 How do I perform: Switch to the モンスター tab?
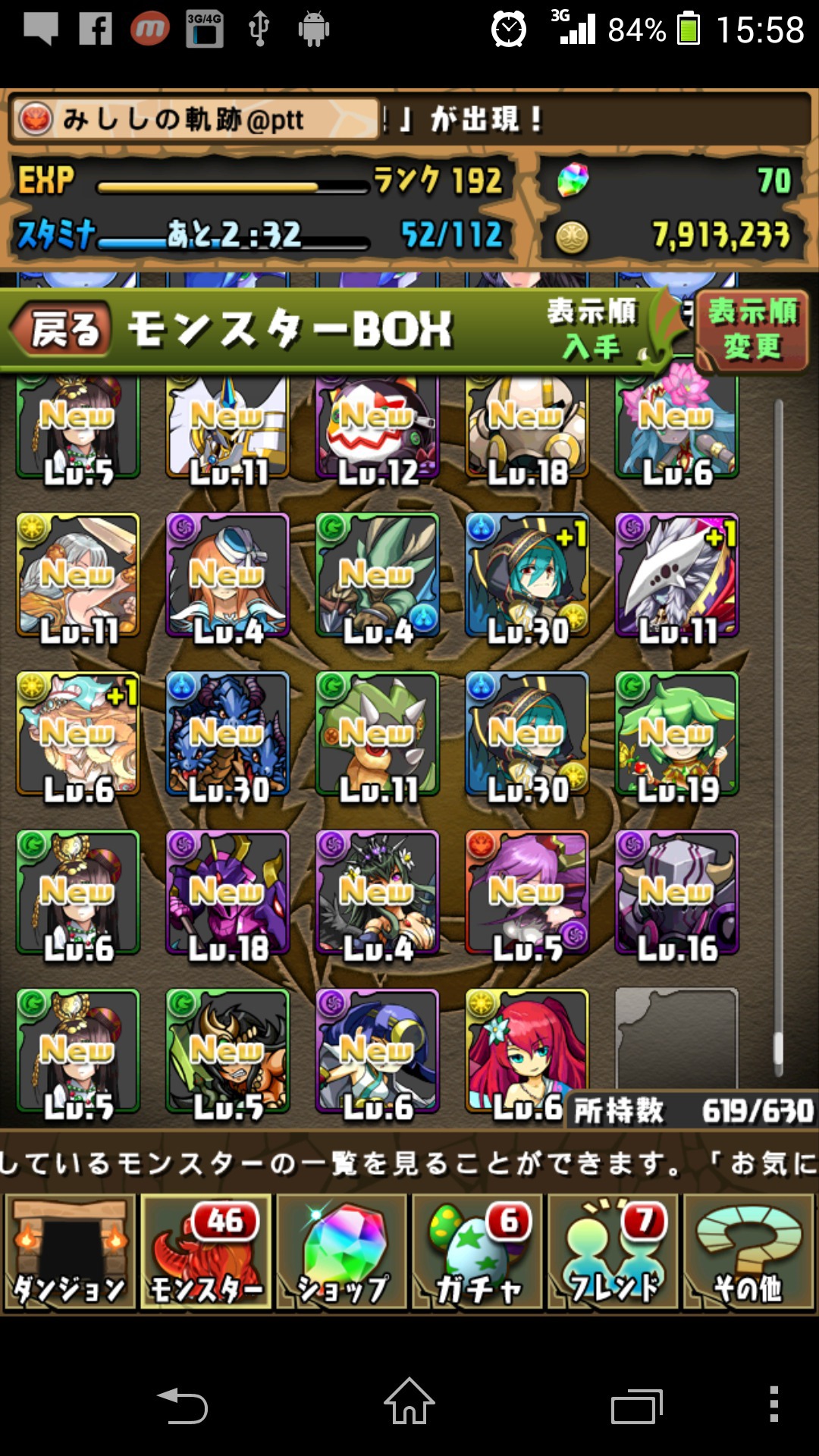pyautogui.click(x=206, y=1252)
